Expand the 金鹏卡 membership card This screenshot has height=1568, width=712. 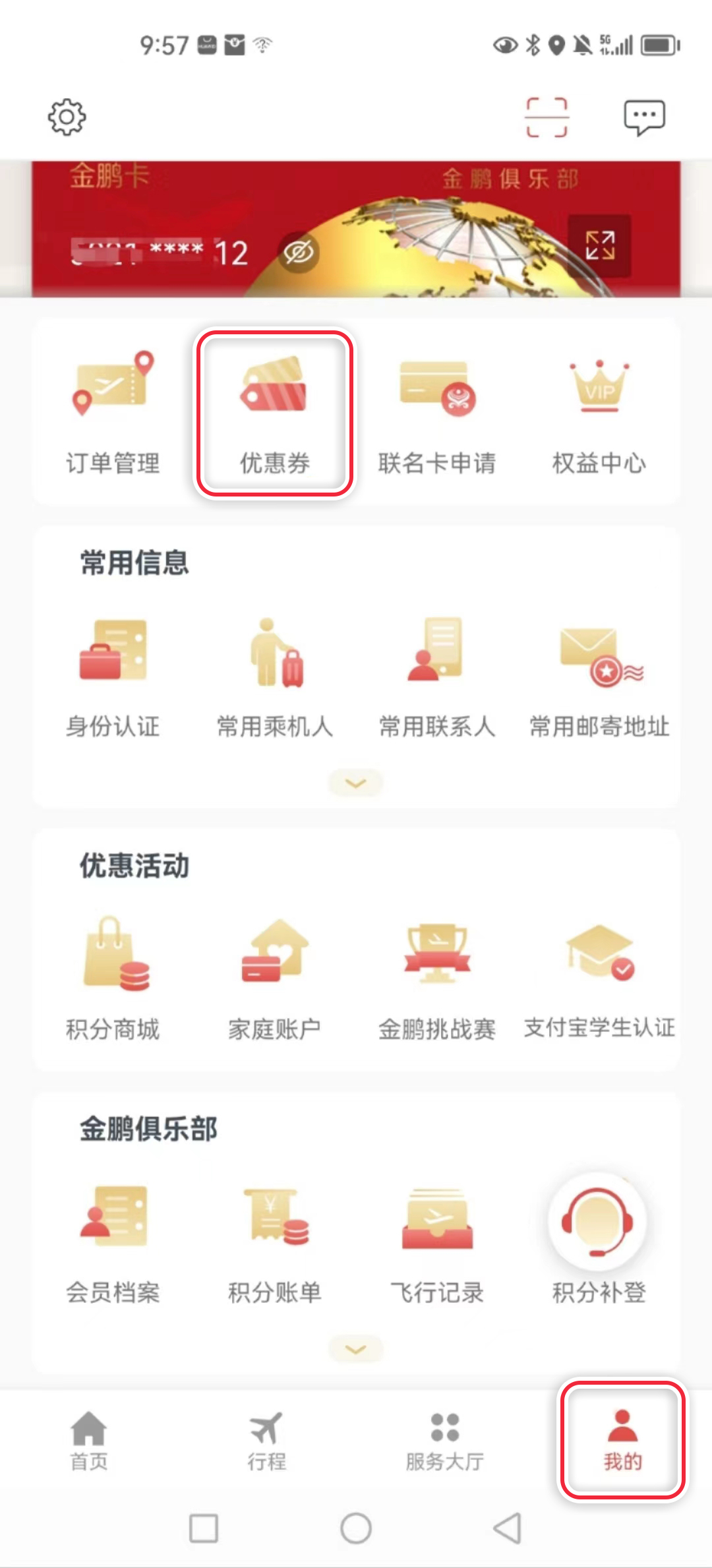coord(599,246)
